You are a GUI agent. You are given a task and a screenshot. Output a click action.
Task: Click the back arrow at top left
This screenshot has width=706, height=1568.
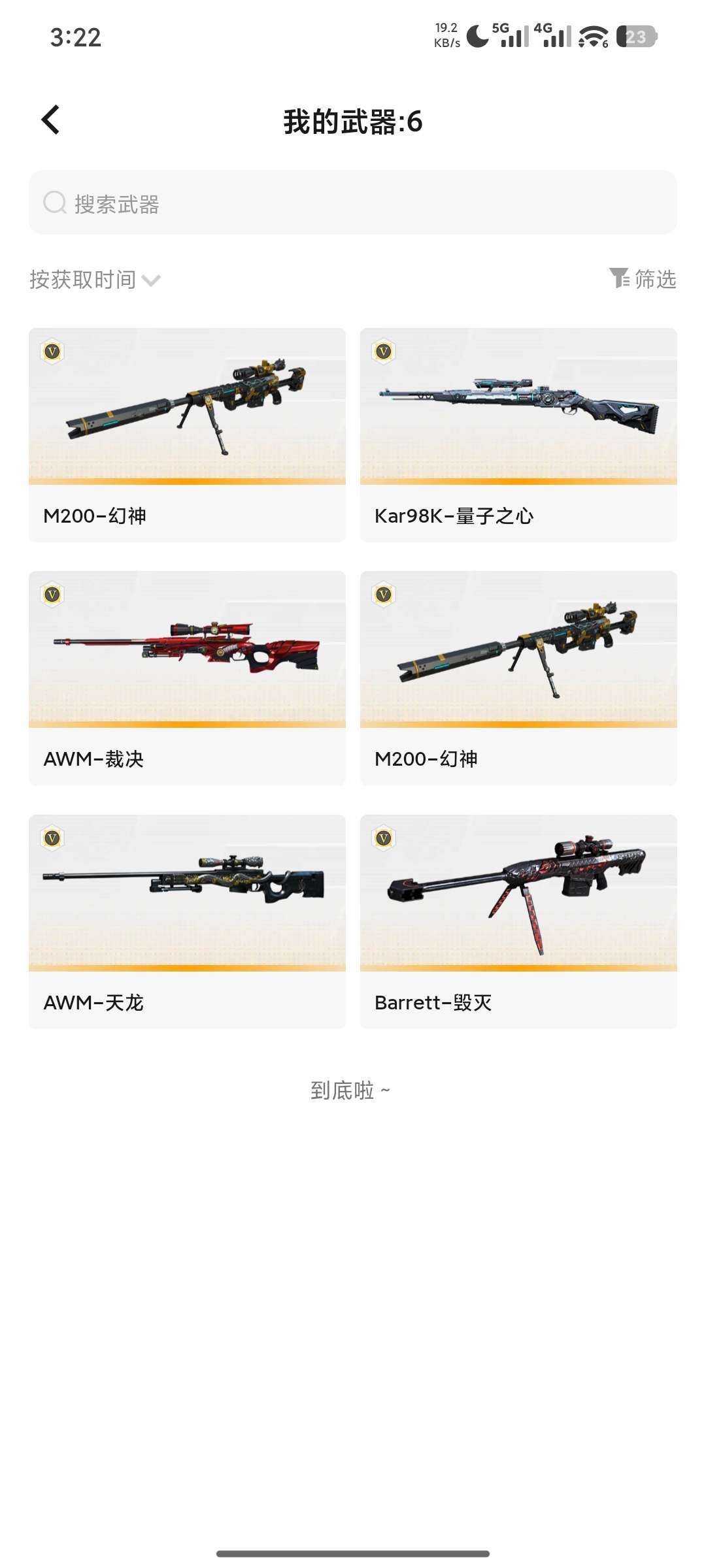click(50, 121)
